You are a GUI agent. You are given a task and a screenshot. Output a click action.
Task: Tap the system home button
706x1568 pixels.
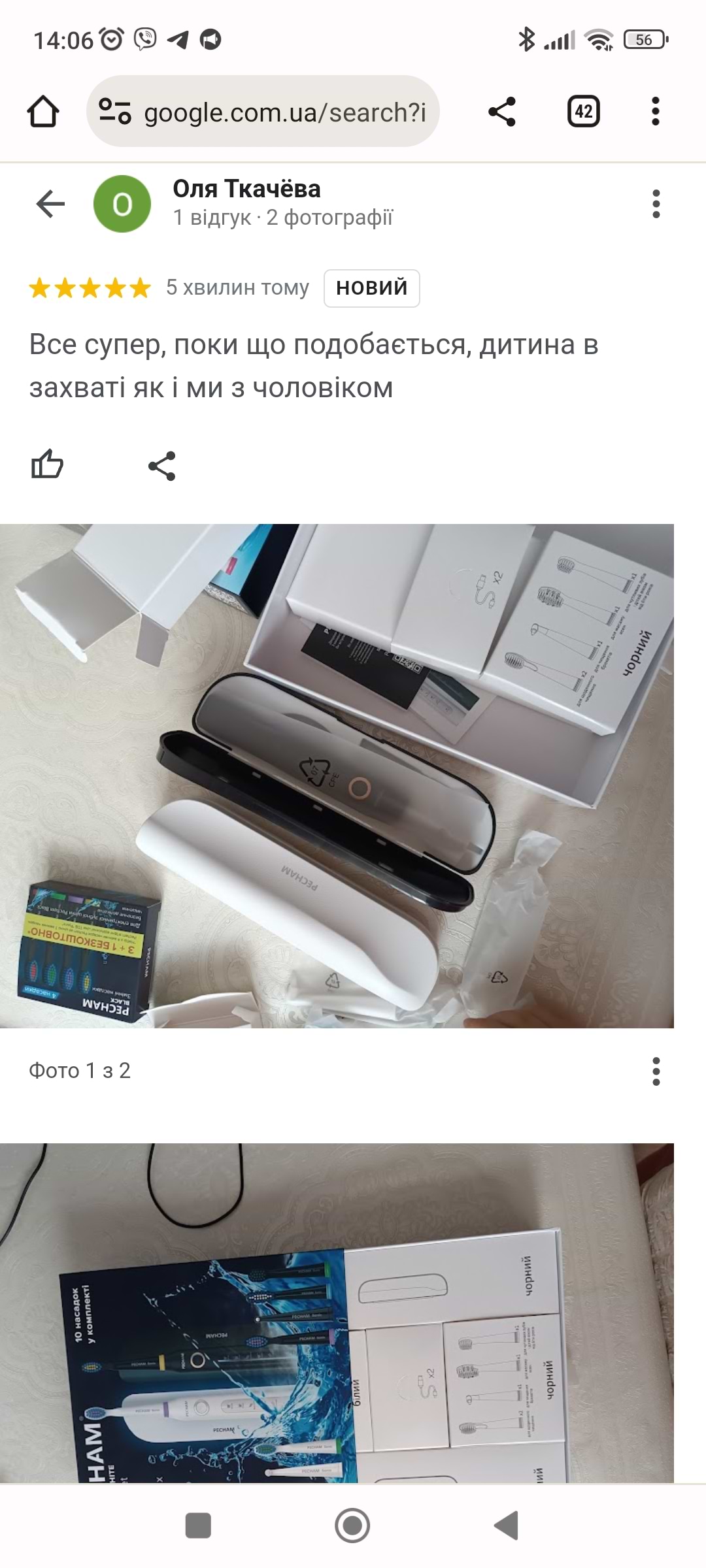(352, 1526)
